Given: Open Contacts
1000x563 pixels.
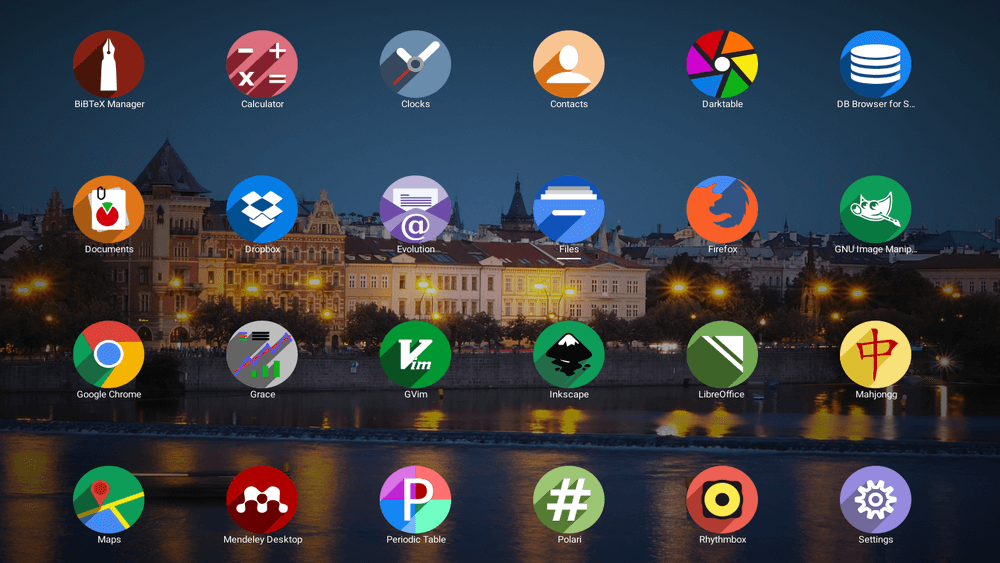Looking at the screenshot, I should [569, 65].
